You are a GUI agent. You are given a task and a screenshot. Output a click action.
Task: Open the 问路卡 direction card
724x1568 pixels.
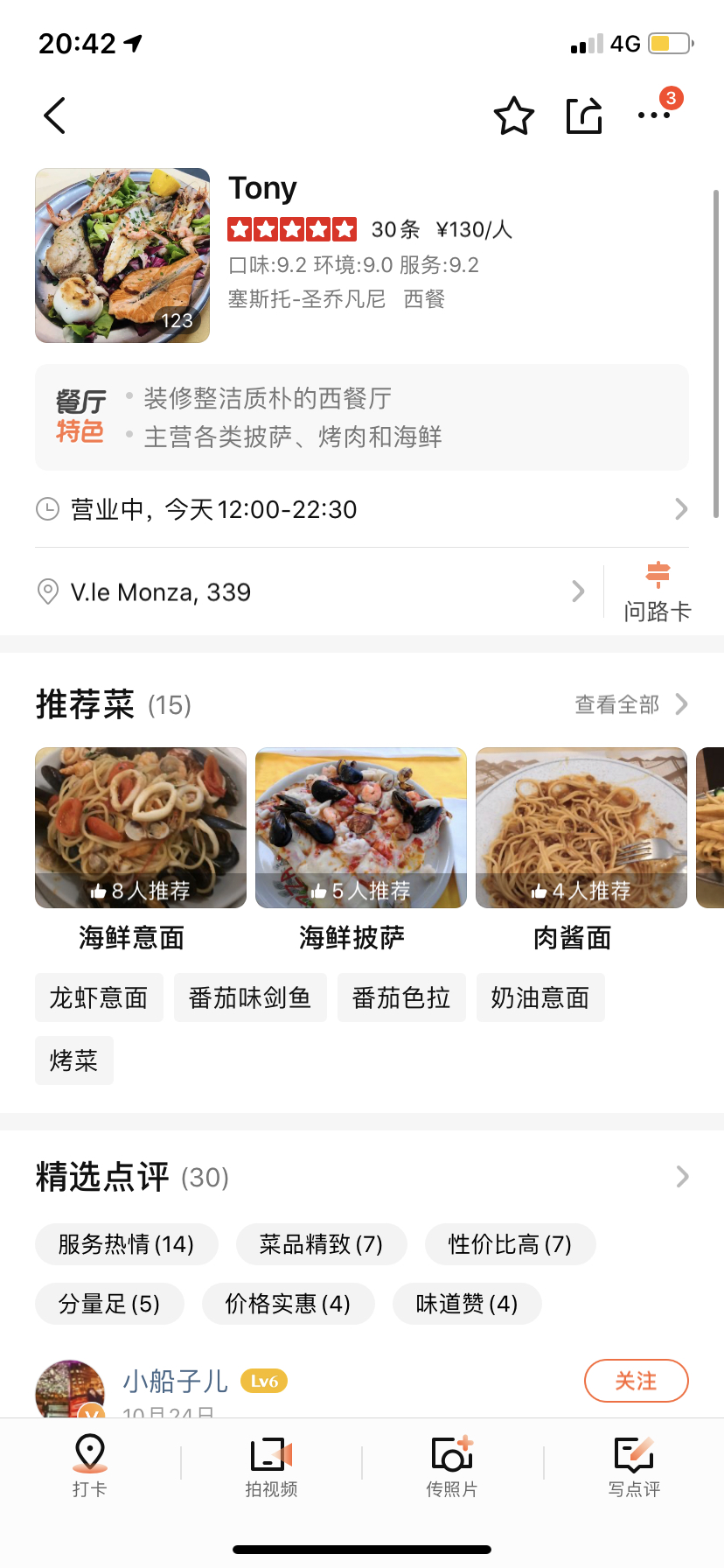pos(657,592)
